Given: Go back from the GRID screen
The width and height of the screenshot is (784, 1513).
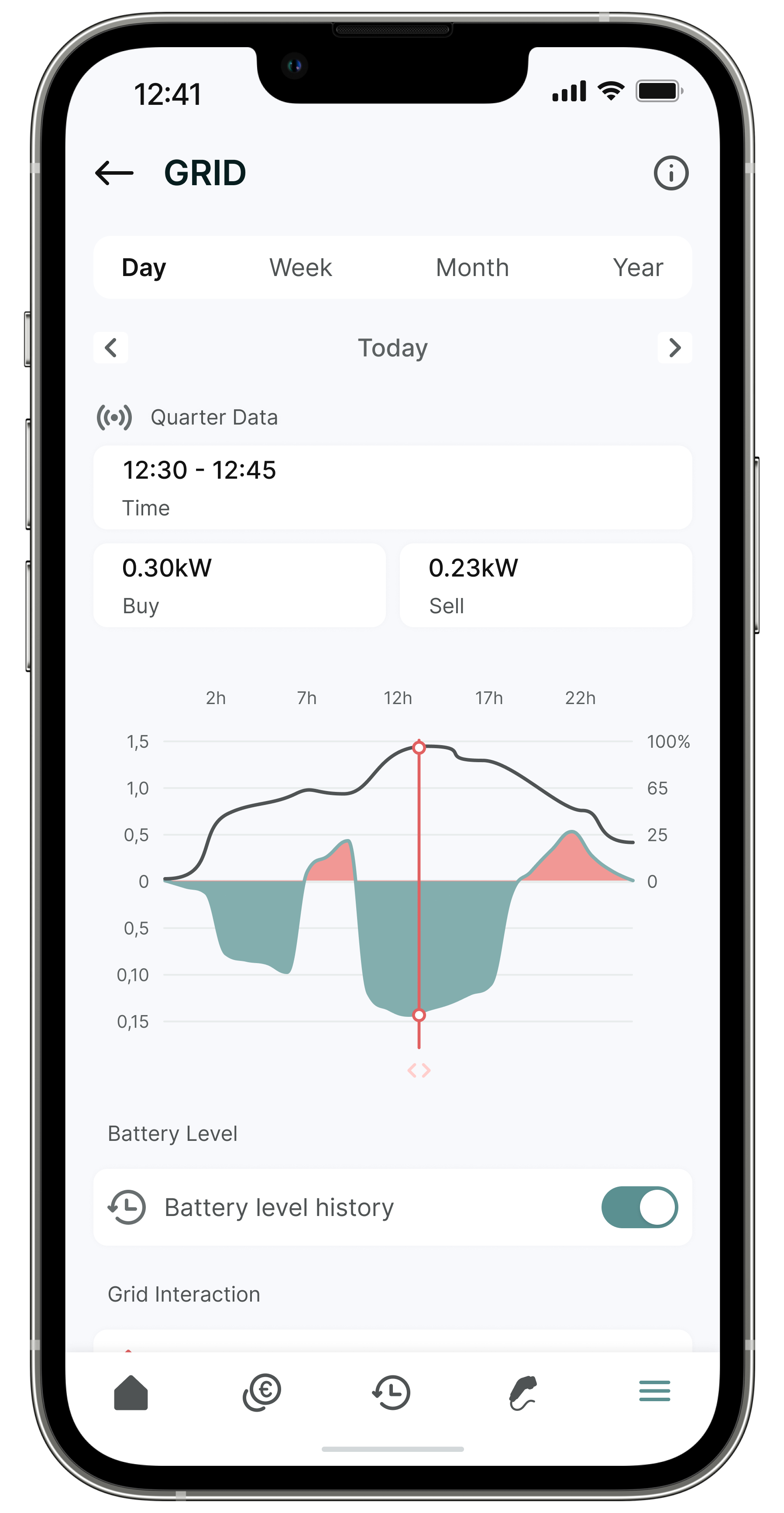Looking at the screenshot, I should click(114, 173).
